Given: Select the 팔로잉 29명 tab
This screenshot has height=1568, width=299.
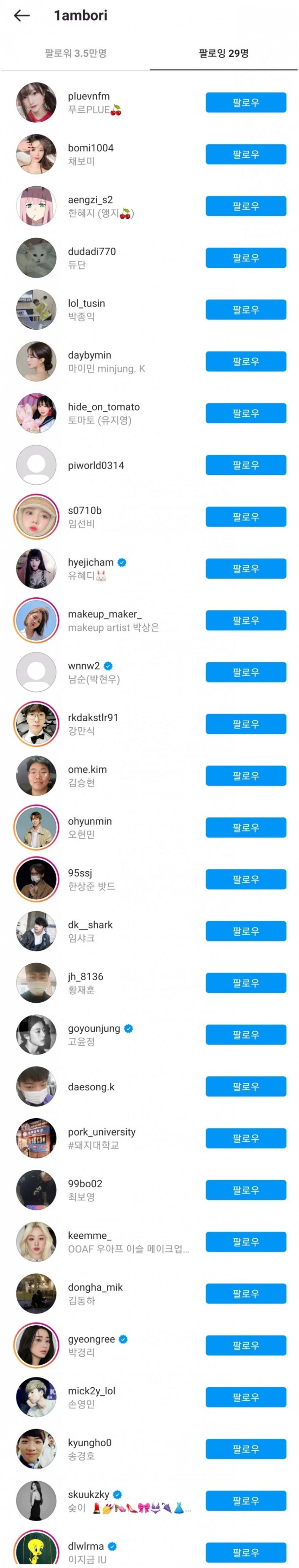Looking at the screenshot, I should [224, 54].
